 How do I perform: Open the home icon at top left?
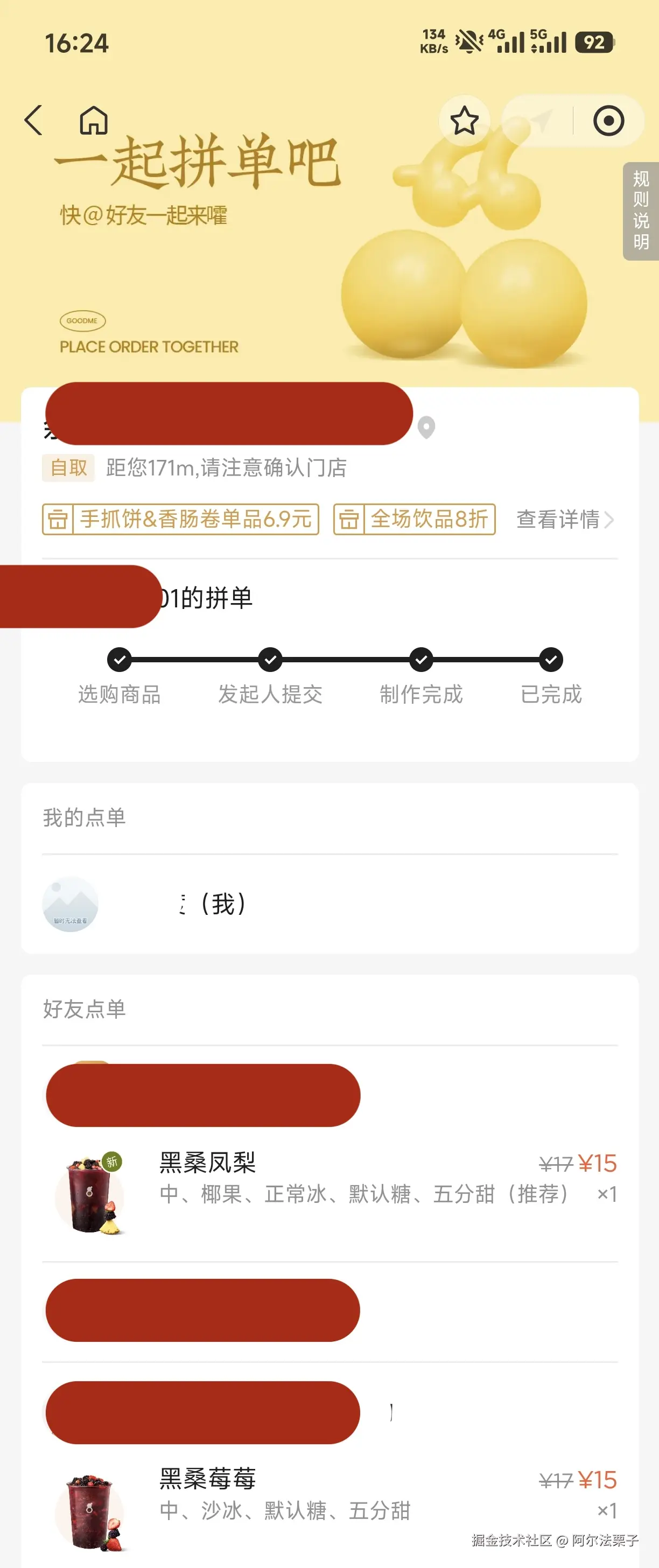(x=94, y=121)
